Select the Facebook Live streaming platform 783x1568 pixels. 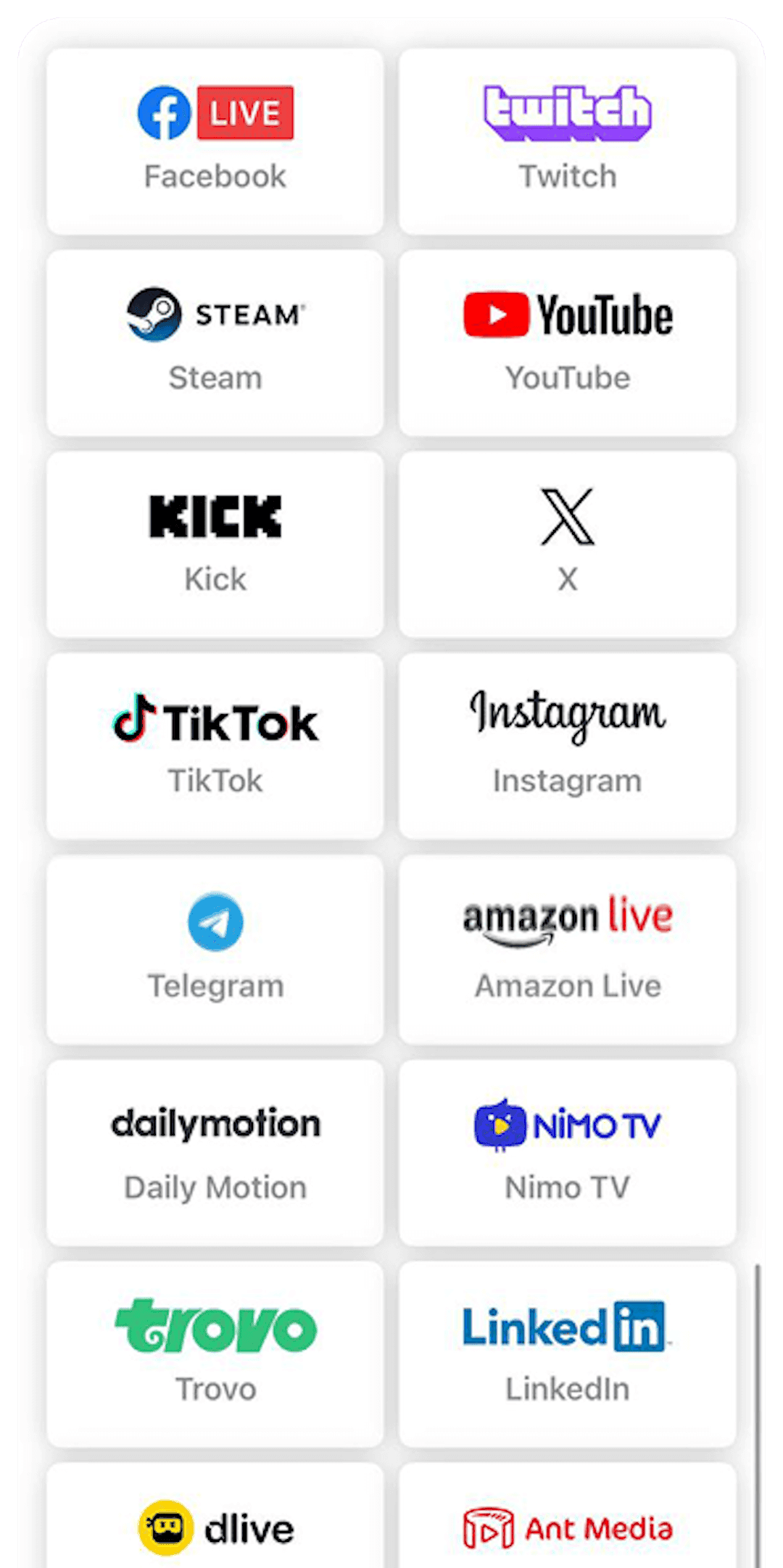coord(215,138)
